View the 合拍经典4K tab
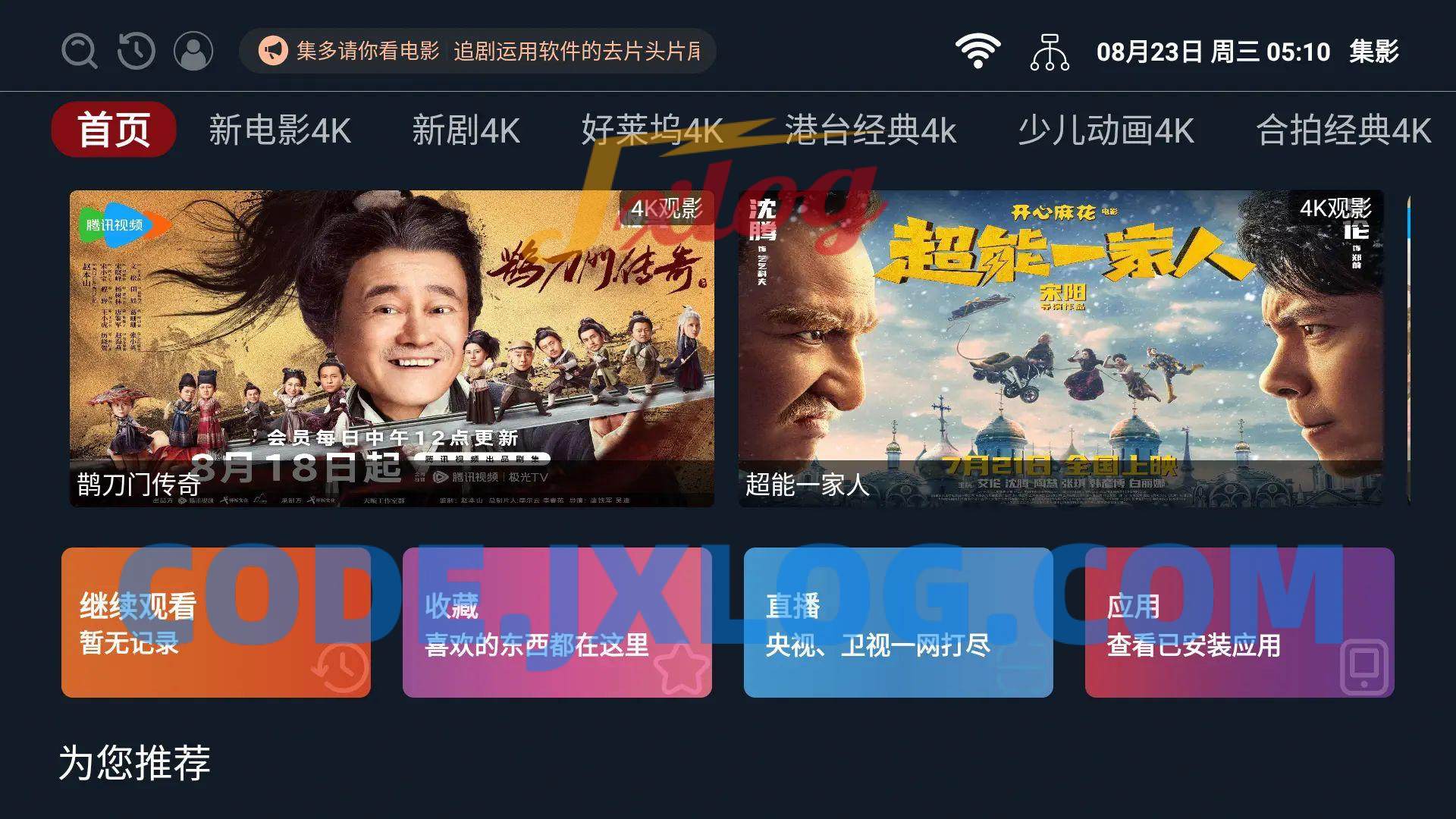Viewport: 1456px width, 819px height. pyautogui.click(x=1344, y=130)
